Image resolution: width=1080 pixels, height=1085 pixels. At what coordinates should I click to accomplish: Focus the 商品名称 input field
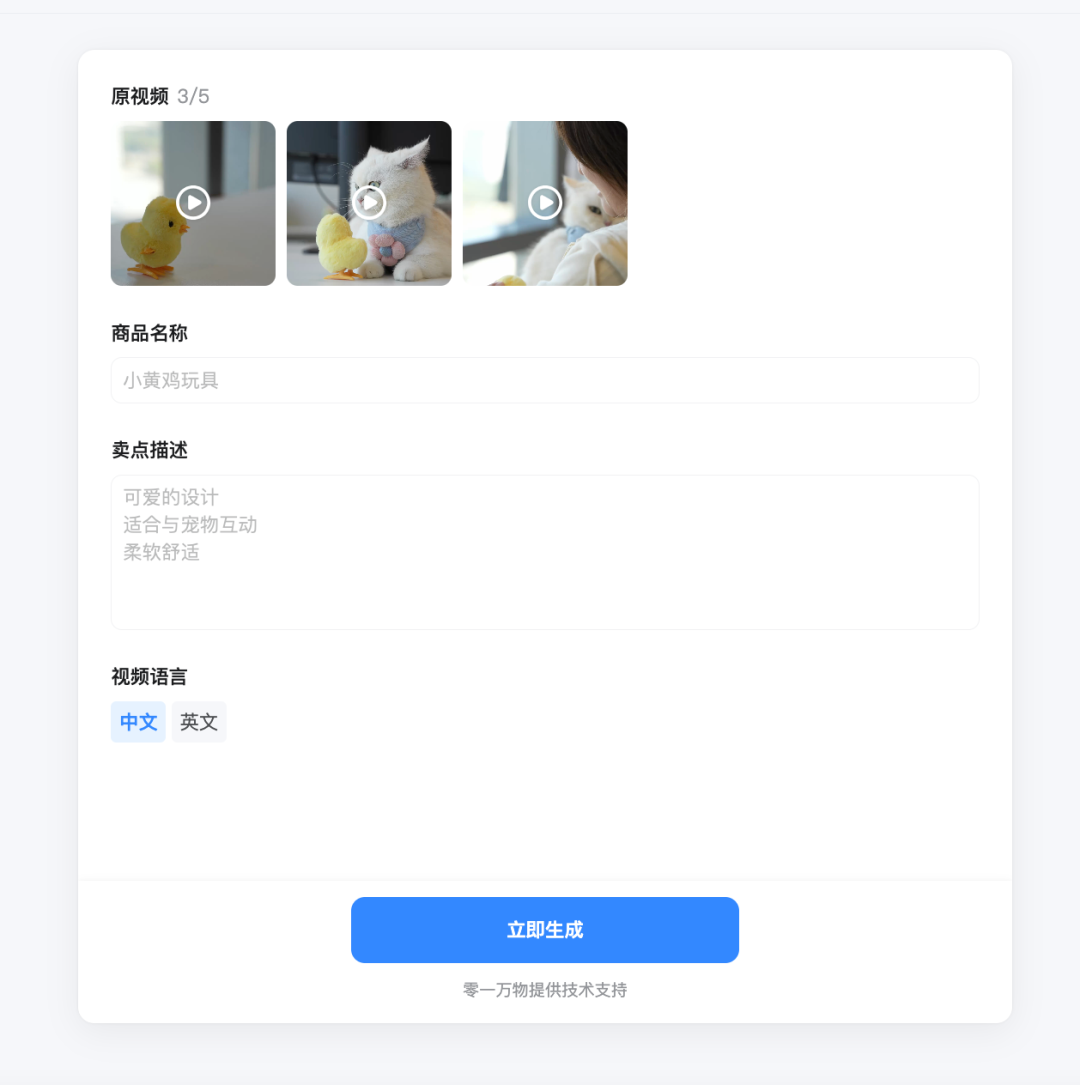(x=545, y=381)
